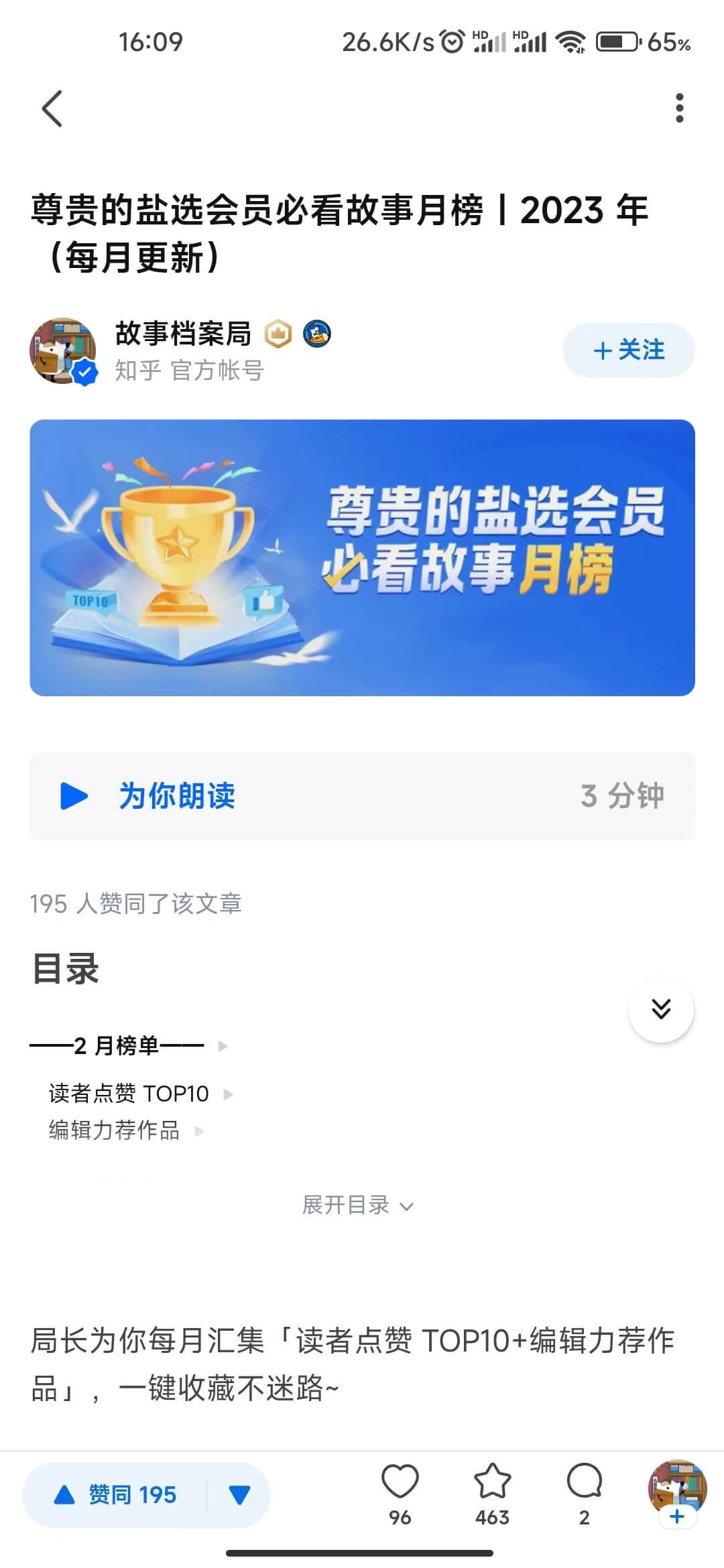724x1568 pixels.
Task: Jump to 编辑力荐作品 section
Action: click(114, 1130)
